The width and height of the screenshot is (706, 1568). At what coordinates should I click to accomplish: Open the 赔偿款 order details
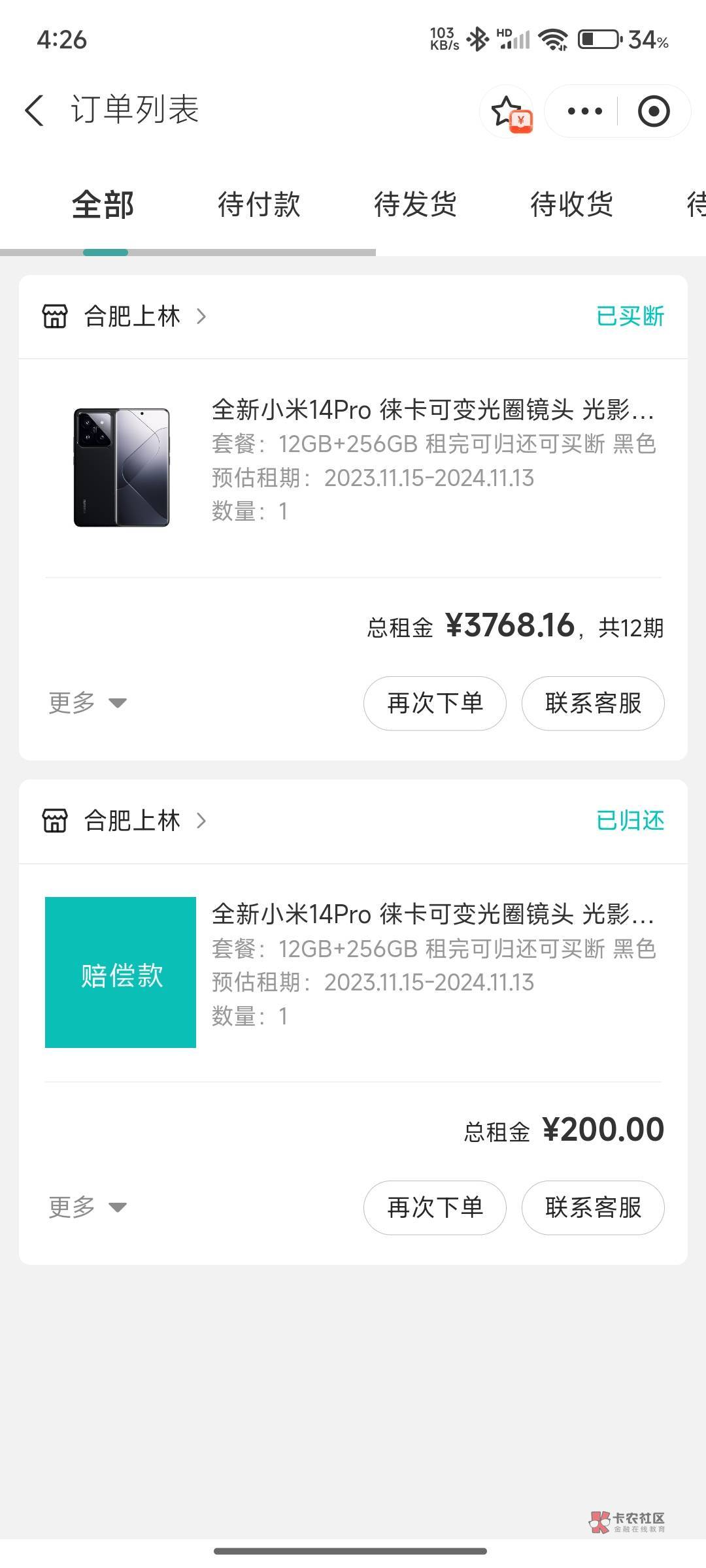click(x=353, y=972)
